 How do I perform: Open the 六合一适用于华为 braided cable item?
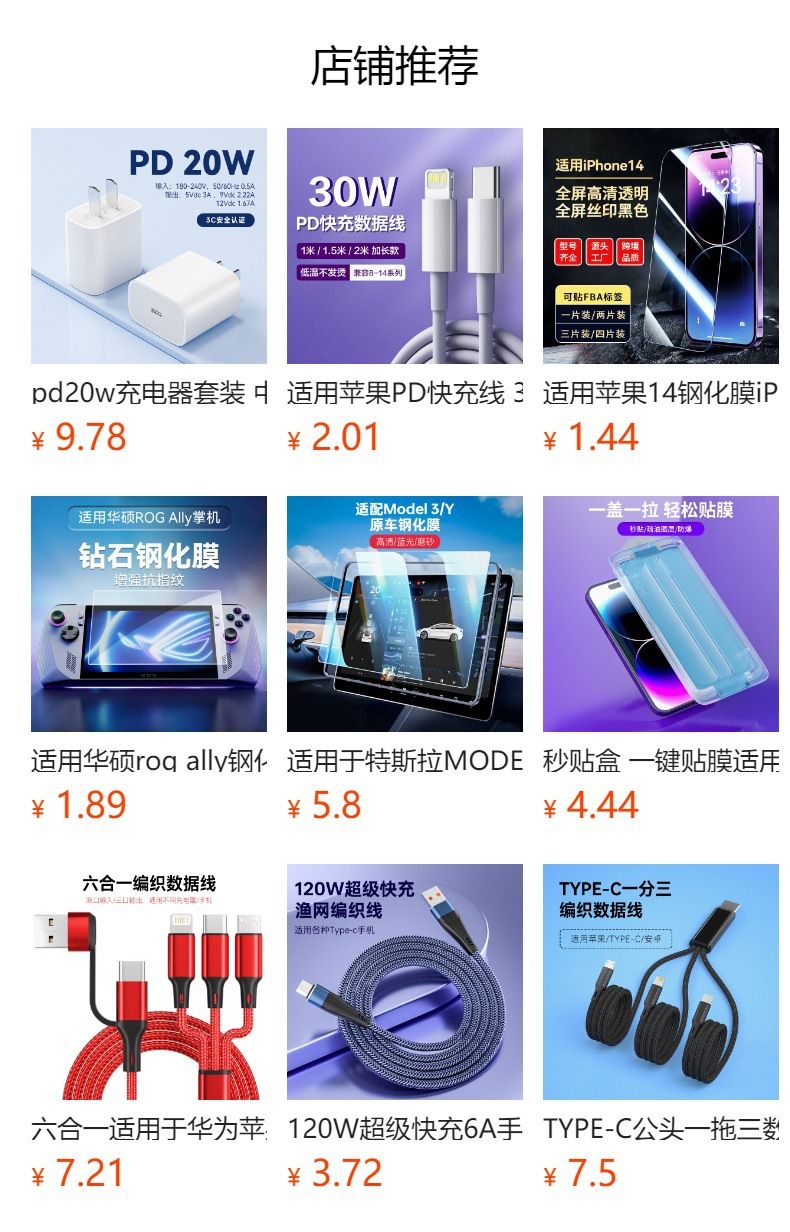tap(149, 982)
